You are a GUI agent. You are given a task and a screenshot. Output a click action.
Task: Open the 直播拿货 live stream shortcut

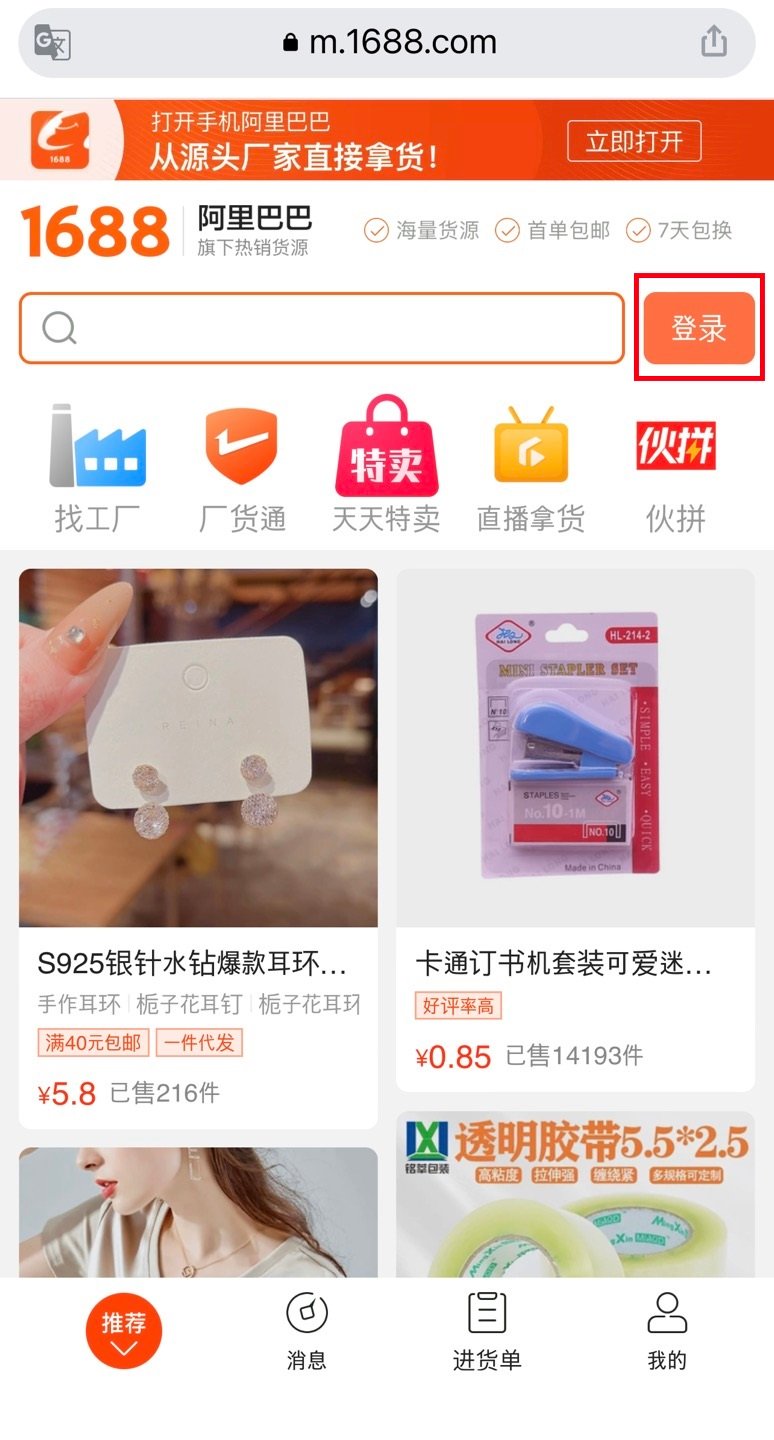pos(531,467)
